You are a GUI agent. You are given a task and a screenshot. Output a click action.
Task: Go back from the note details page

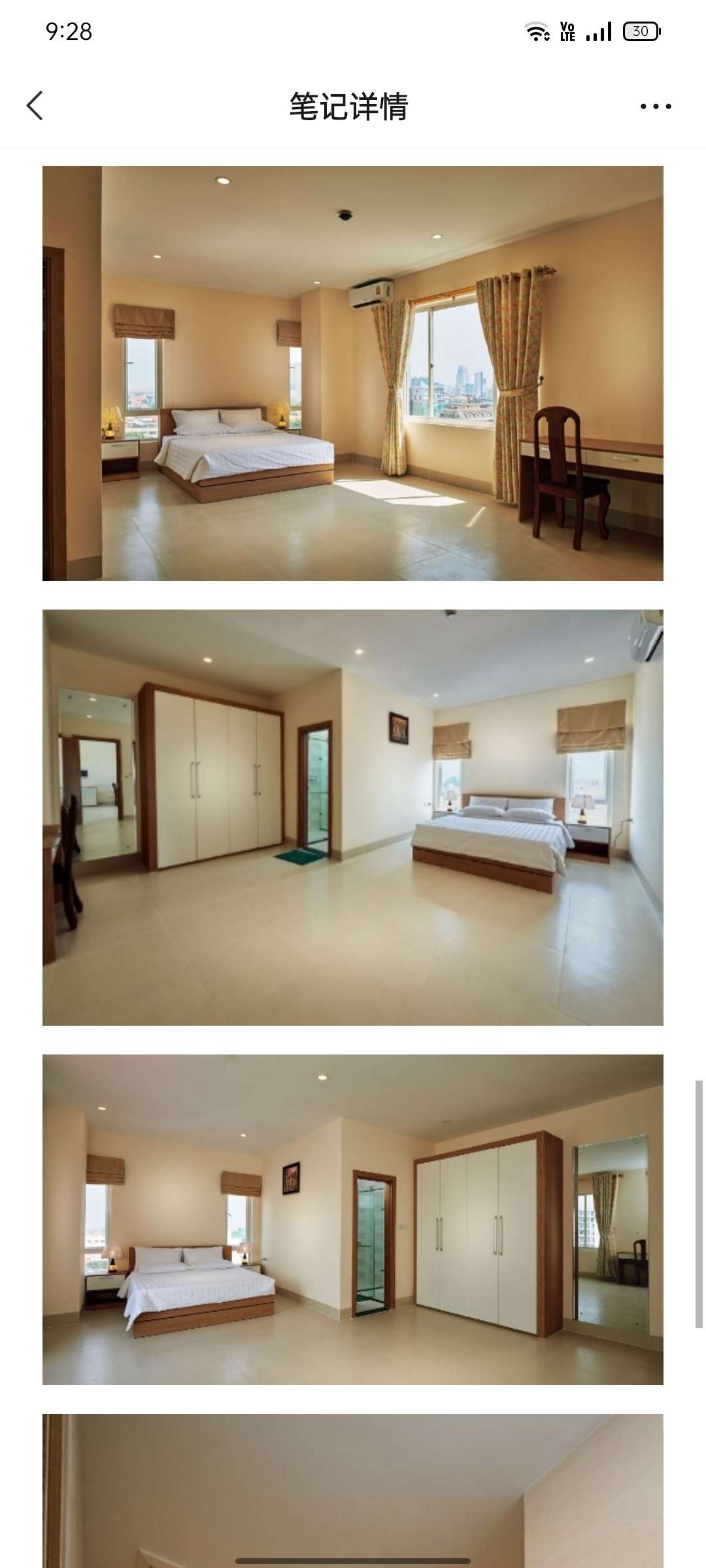point(35,106)
